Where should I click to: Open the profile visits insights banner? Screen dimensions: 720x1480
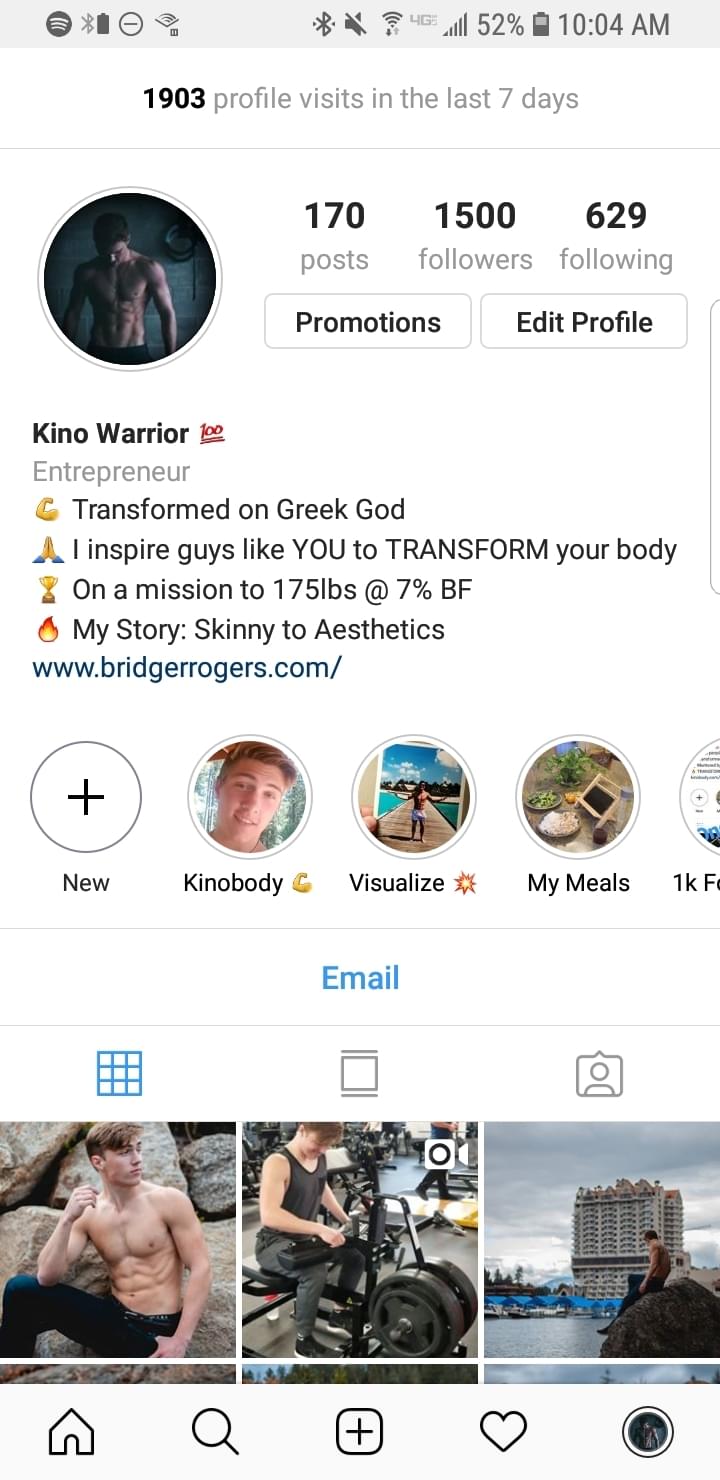[360, 99]
